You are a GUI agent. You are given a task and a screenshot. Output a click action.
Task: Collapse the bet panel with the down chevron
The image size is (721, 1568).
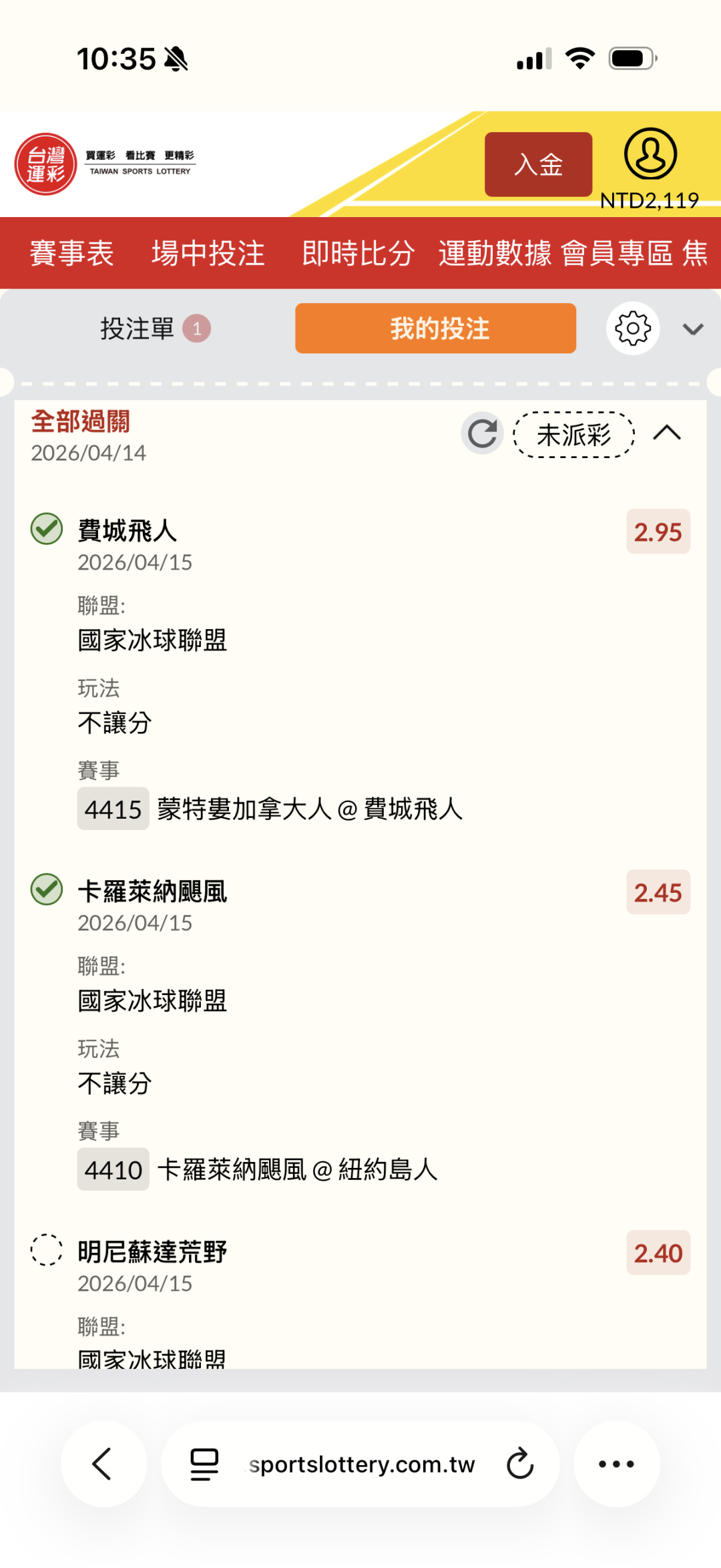pyautogui.click(x=693, y=329)
